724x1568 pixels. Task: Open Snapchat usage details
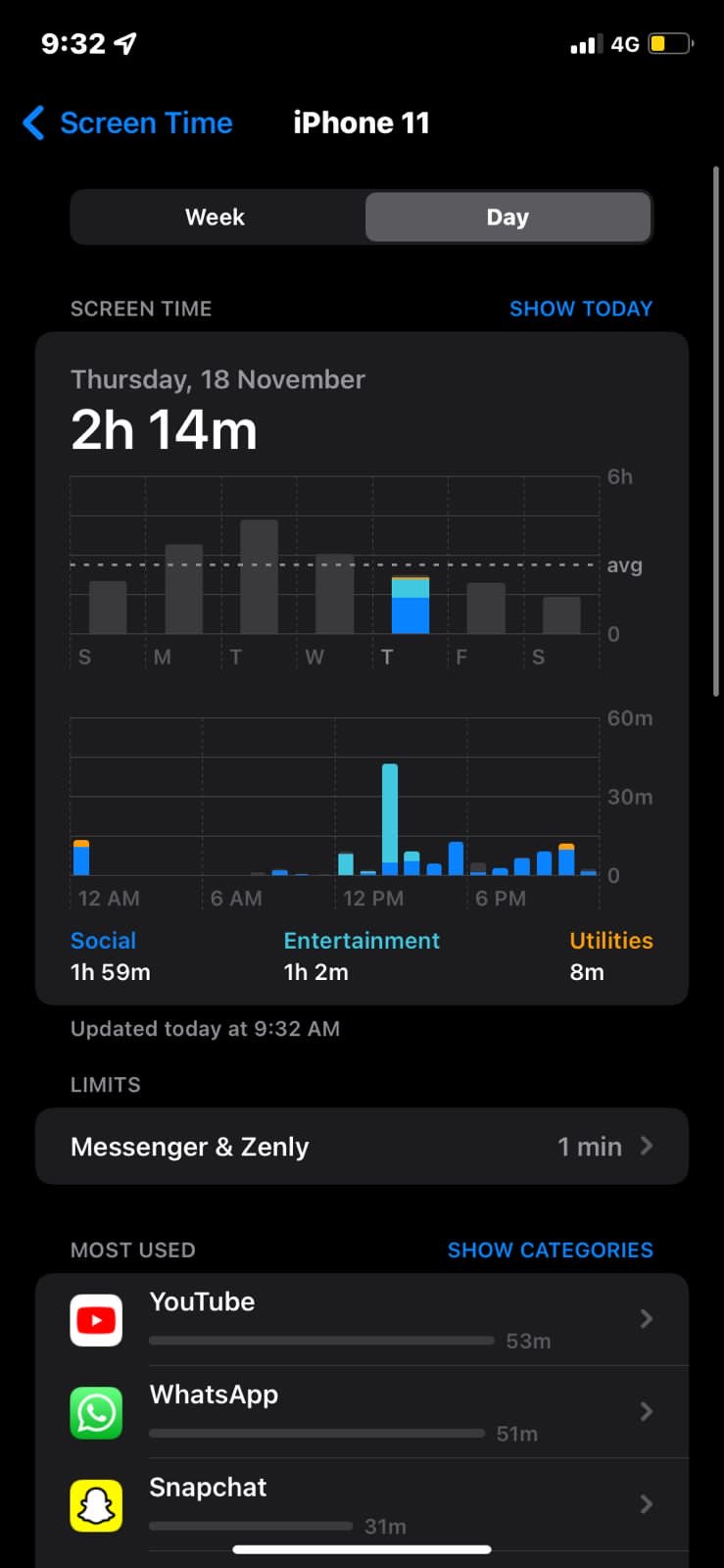point(362,1504)
